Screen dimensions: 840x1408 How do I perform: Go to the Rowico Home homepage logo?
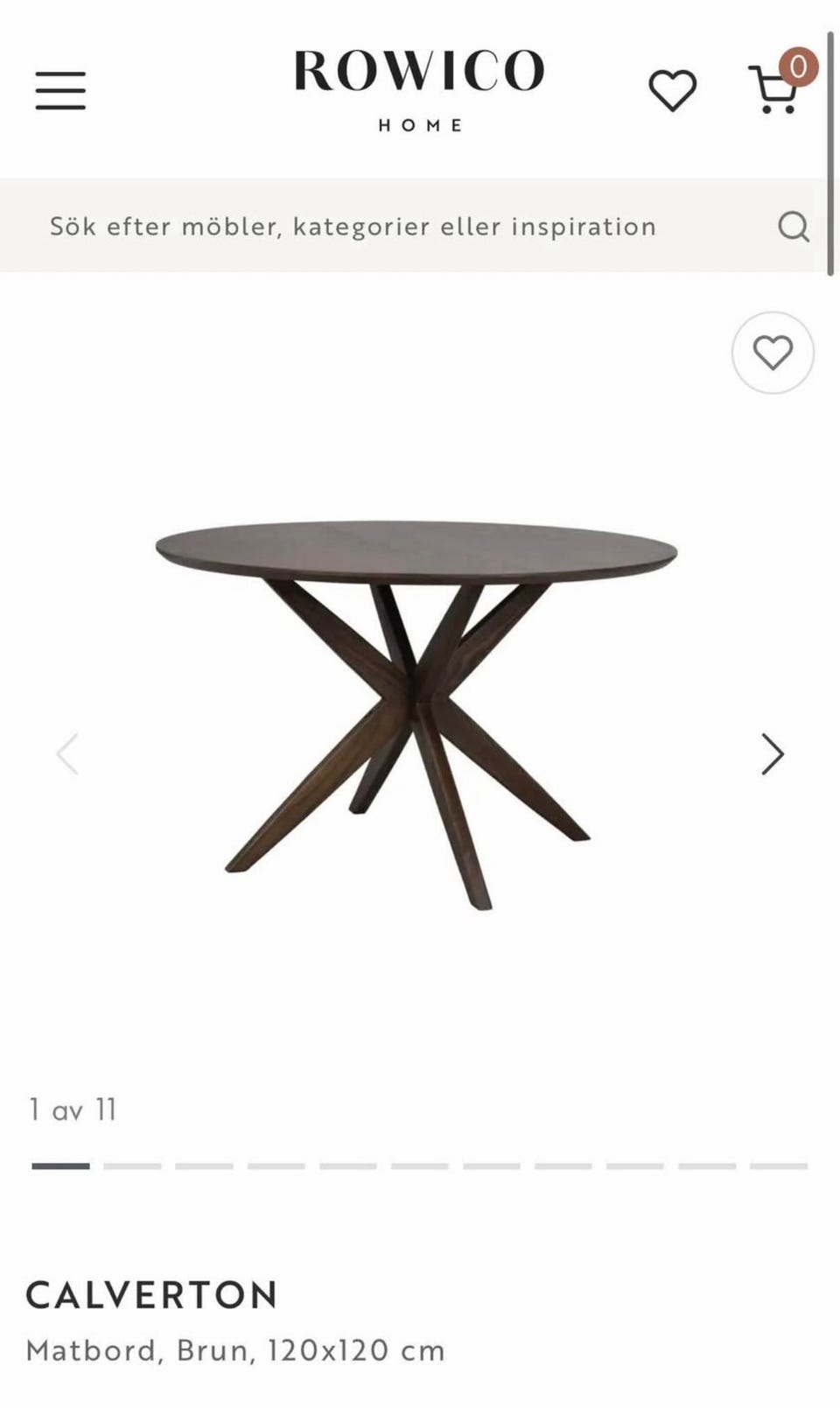[x=419, y=88]
